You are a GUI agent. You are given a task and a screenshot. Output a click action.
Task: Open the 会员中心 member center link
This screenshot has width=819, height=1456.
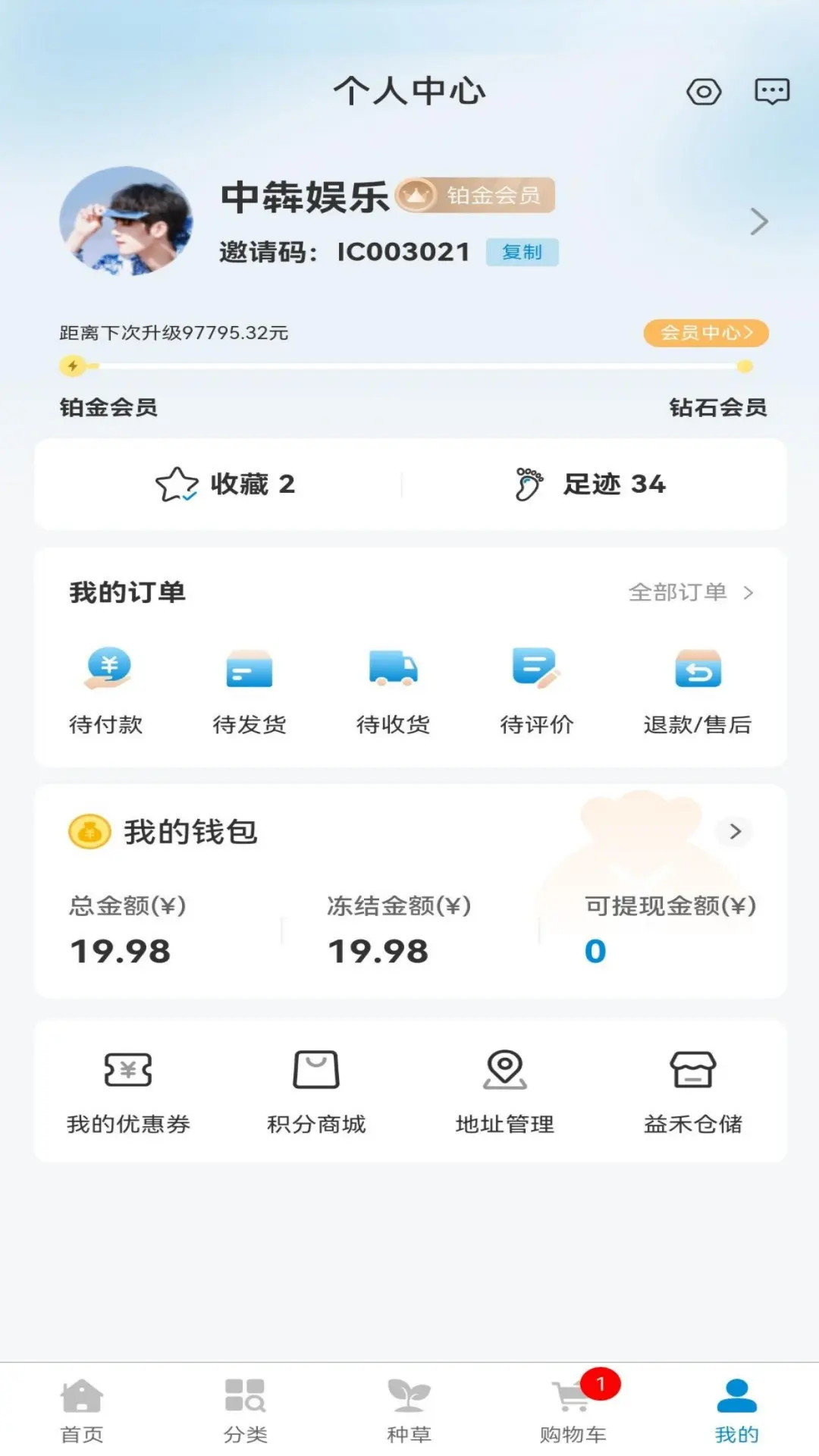coord(704,332)
